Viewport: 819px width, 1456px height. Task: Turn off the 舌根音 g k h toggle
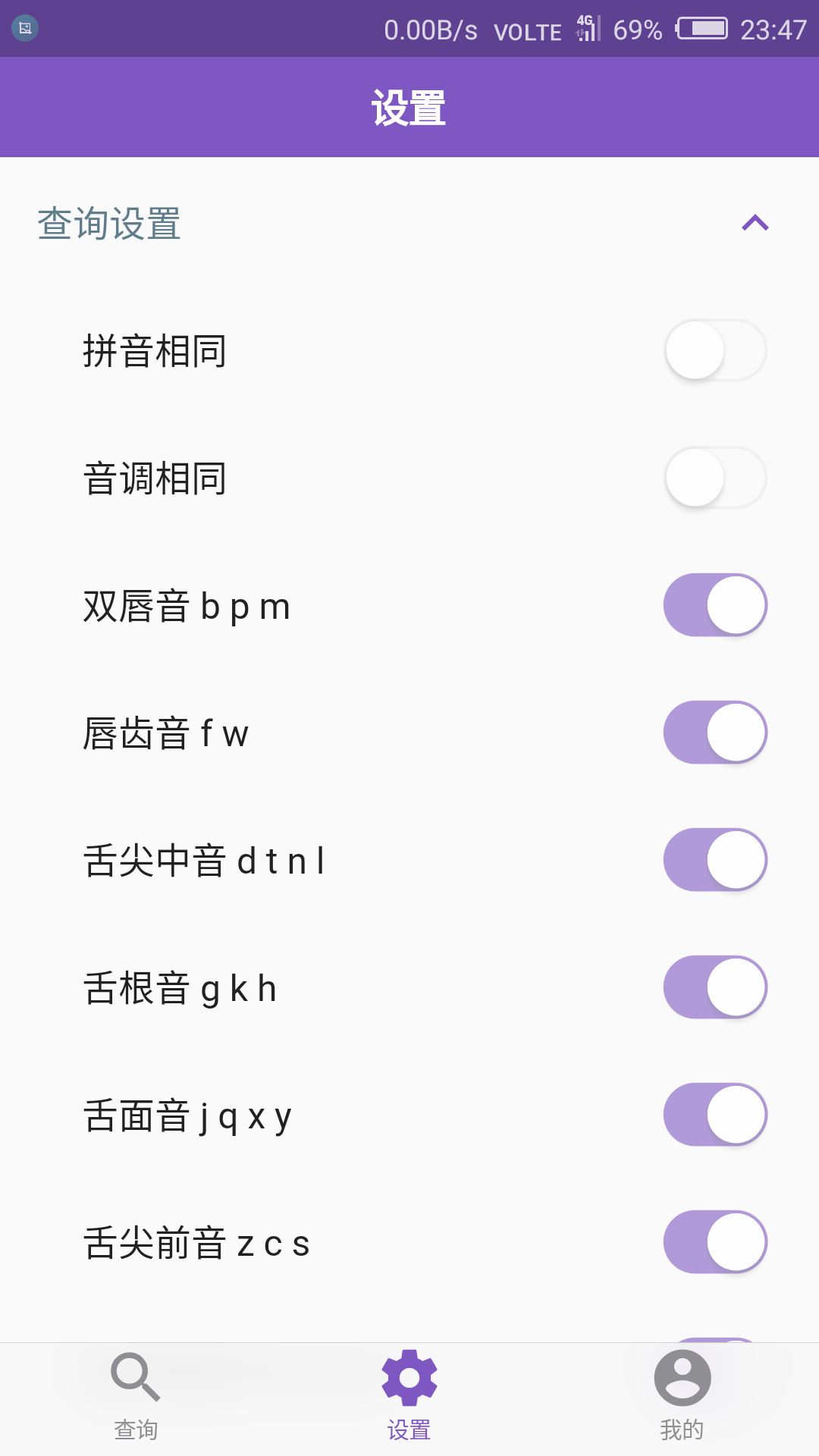pos(714,987)
